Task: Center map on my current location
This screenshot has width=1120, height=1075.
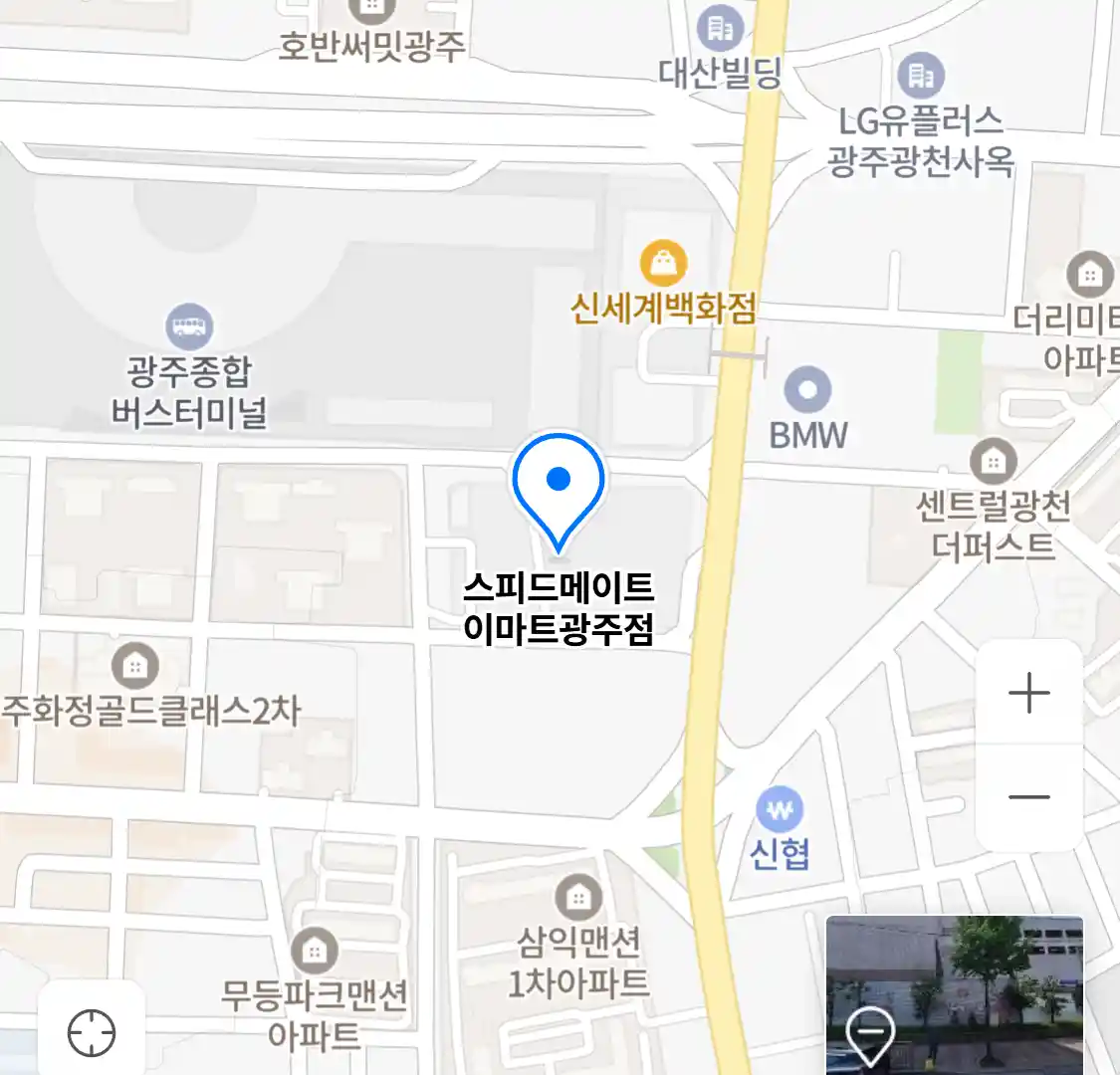Action: (92, 1033)
